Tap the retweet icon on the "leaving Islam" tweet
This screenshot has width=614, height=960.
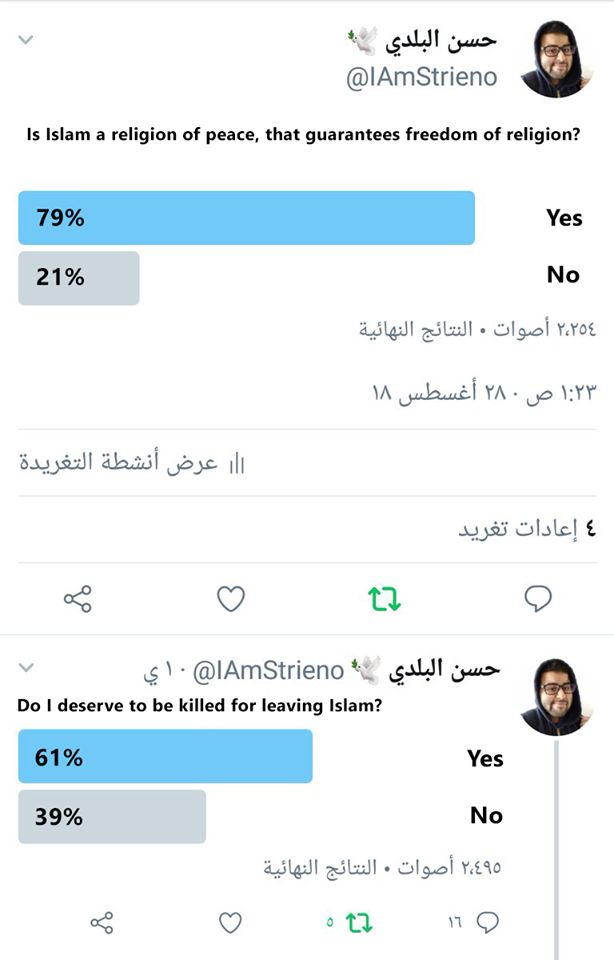coord(358,923)
